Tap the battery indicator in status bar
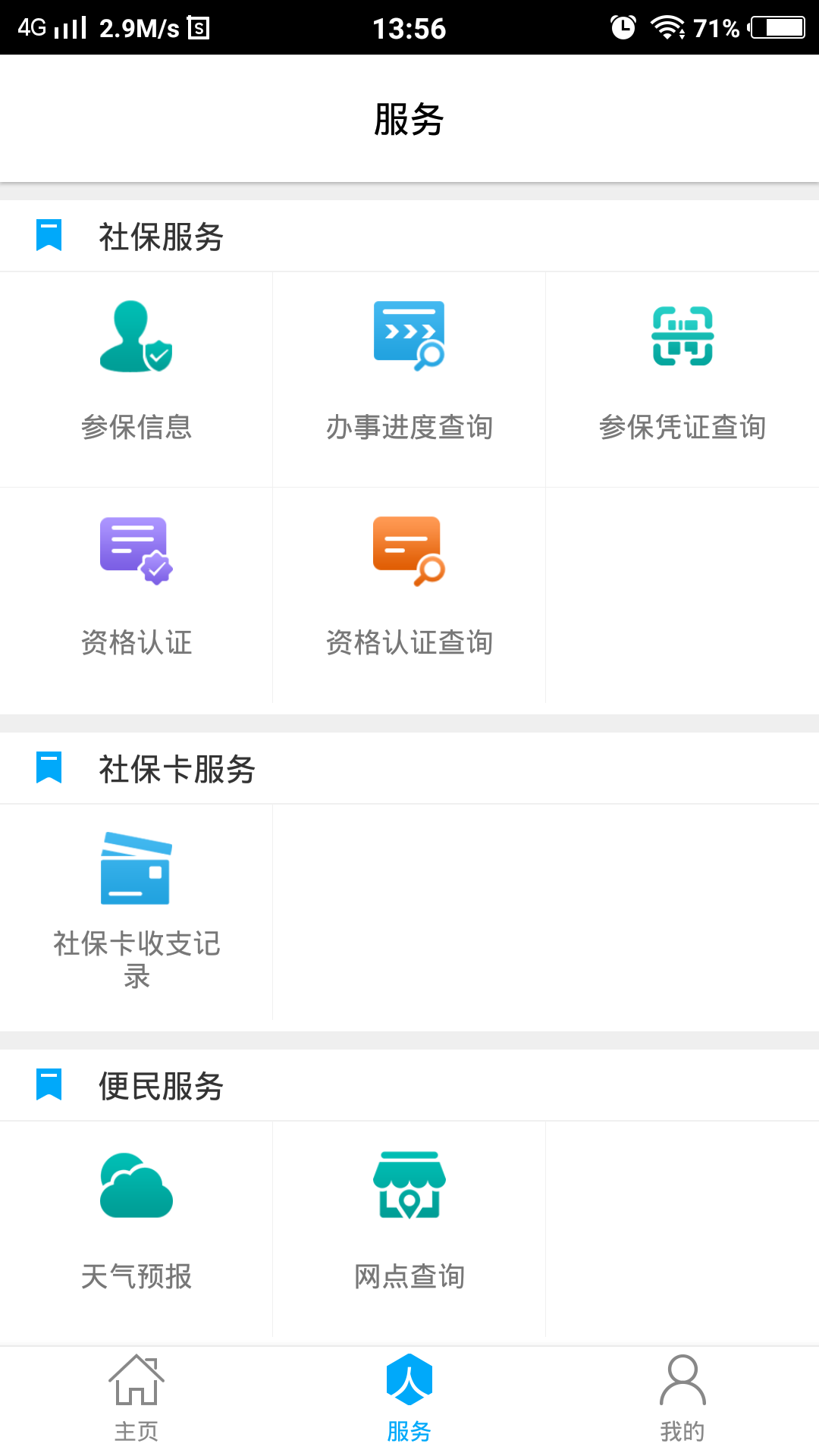Image resolution: width=819 pixels, height=1456 pixels. pos(777,27)
